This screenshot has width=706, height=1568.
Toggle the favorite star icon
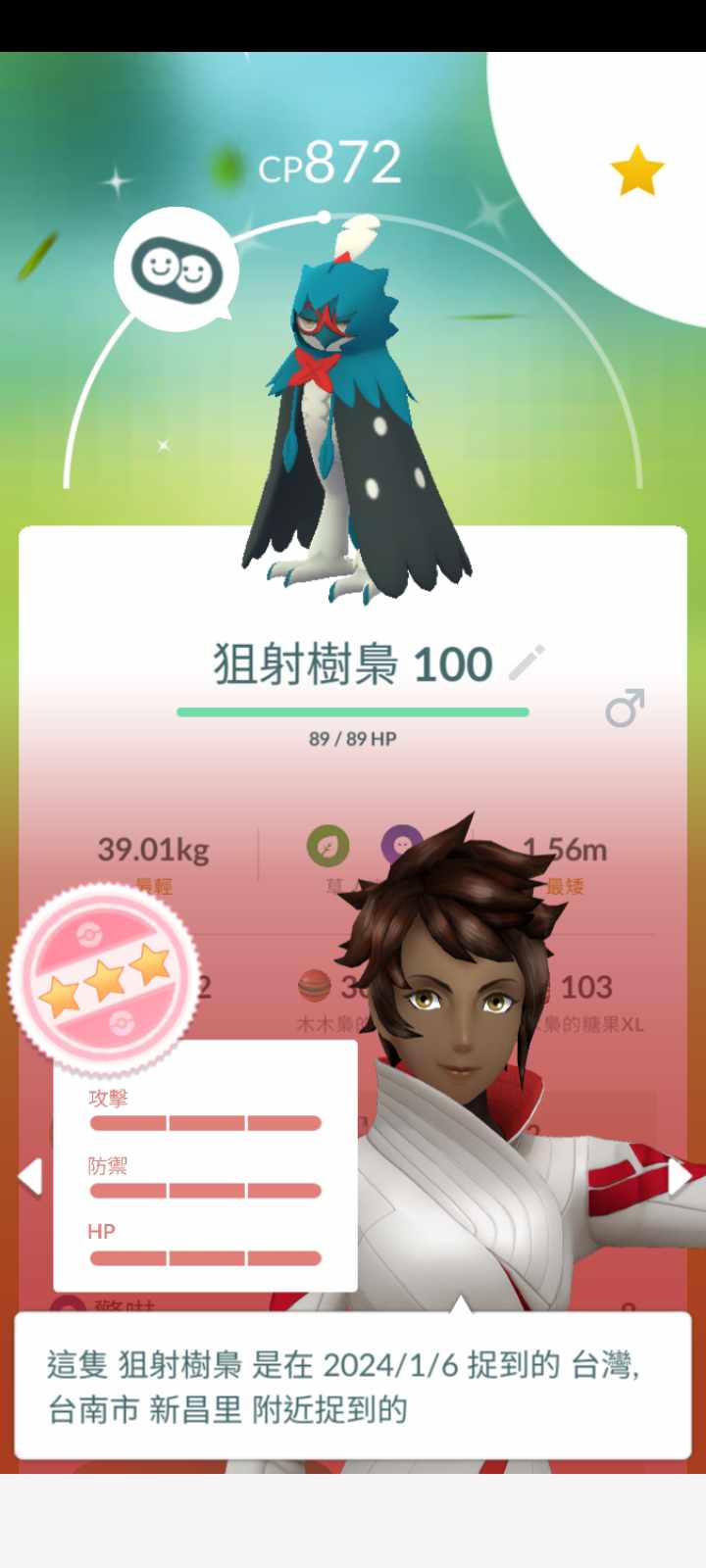(x=637, y=171)
